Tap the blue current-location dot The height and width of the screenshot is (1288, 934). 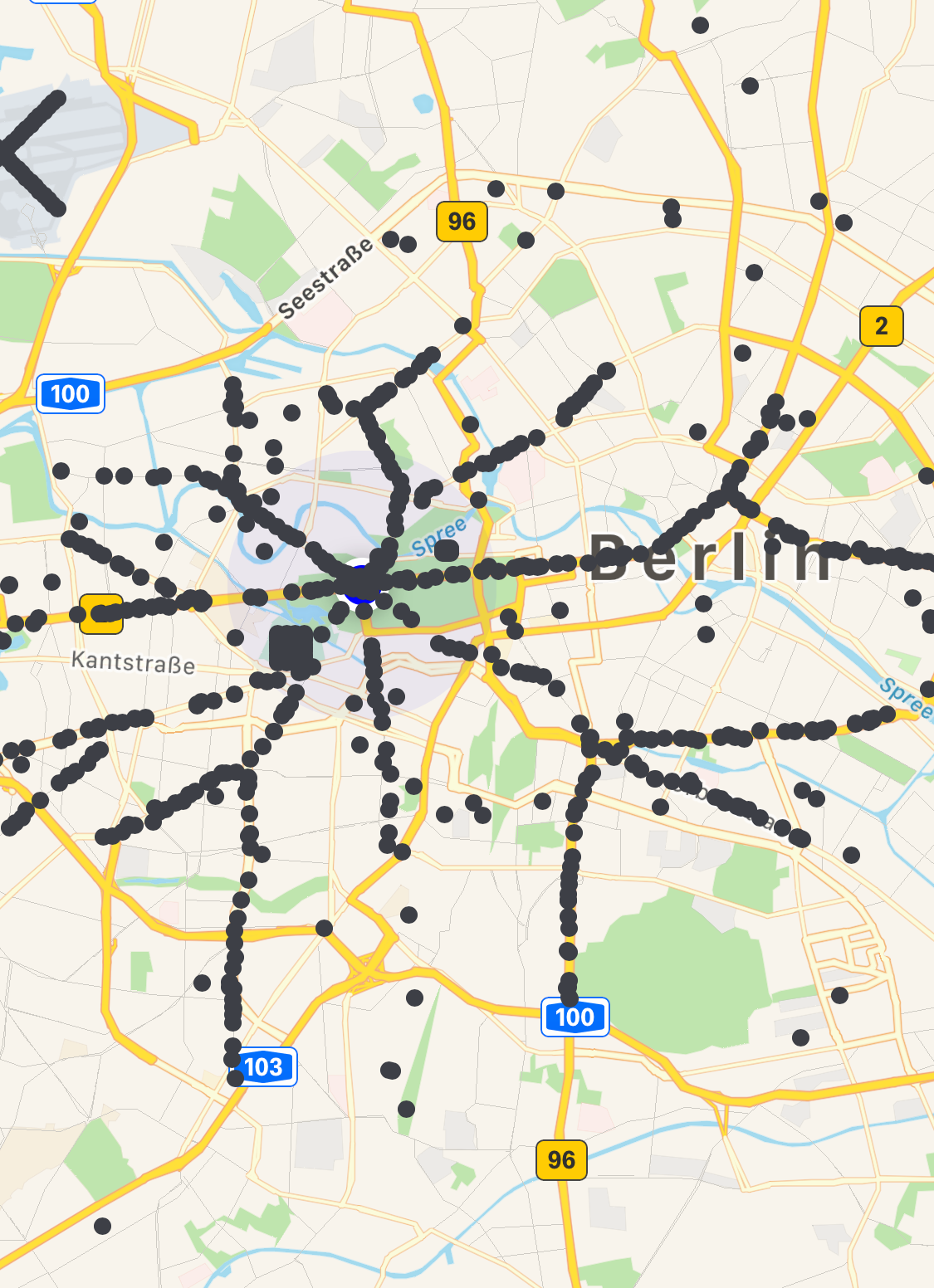pyautogui.click(x=361, y=586)
